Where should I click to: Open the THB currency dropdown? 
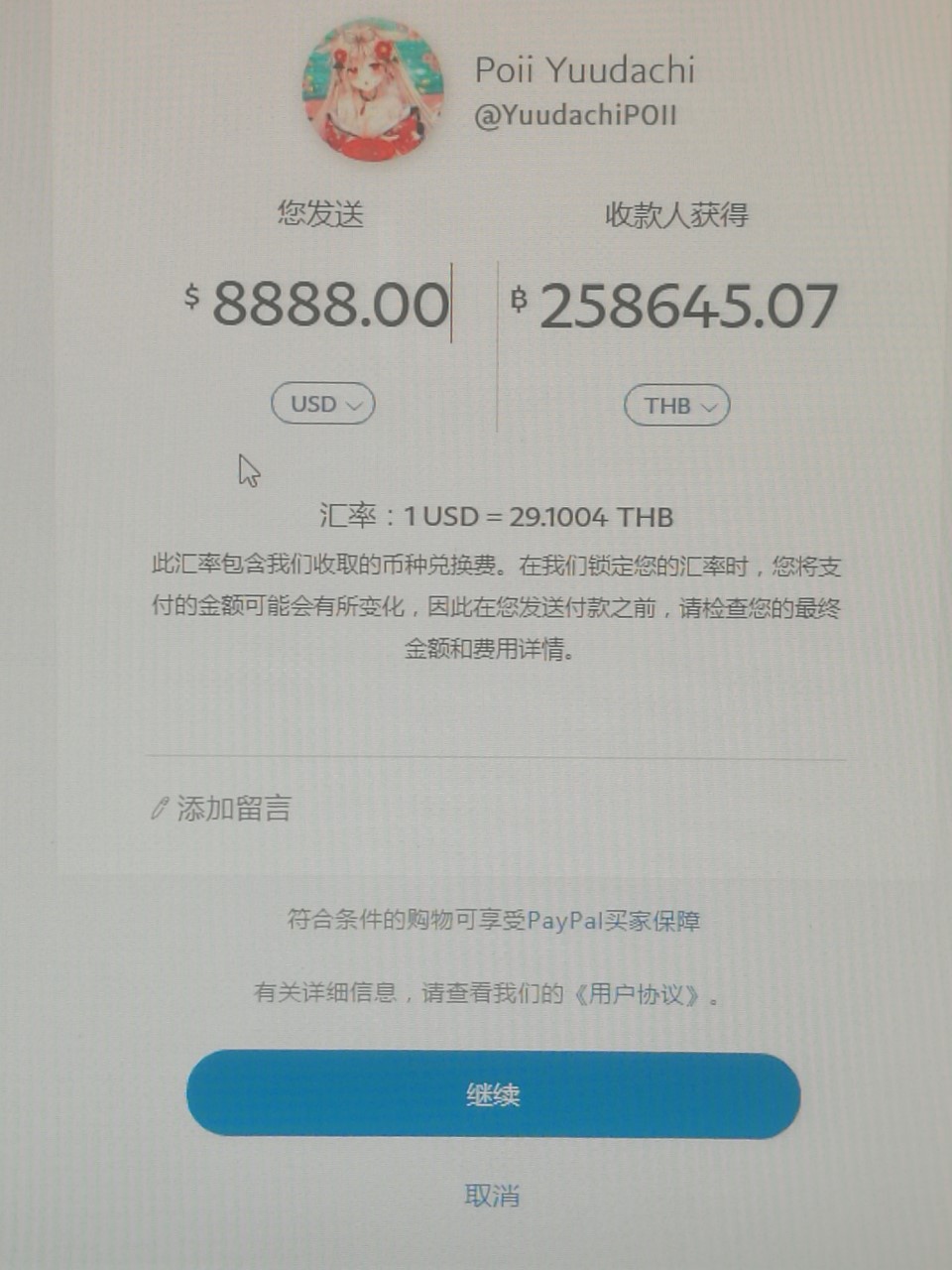pos(677,406)
